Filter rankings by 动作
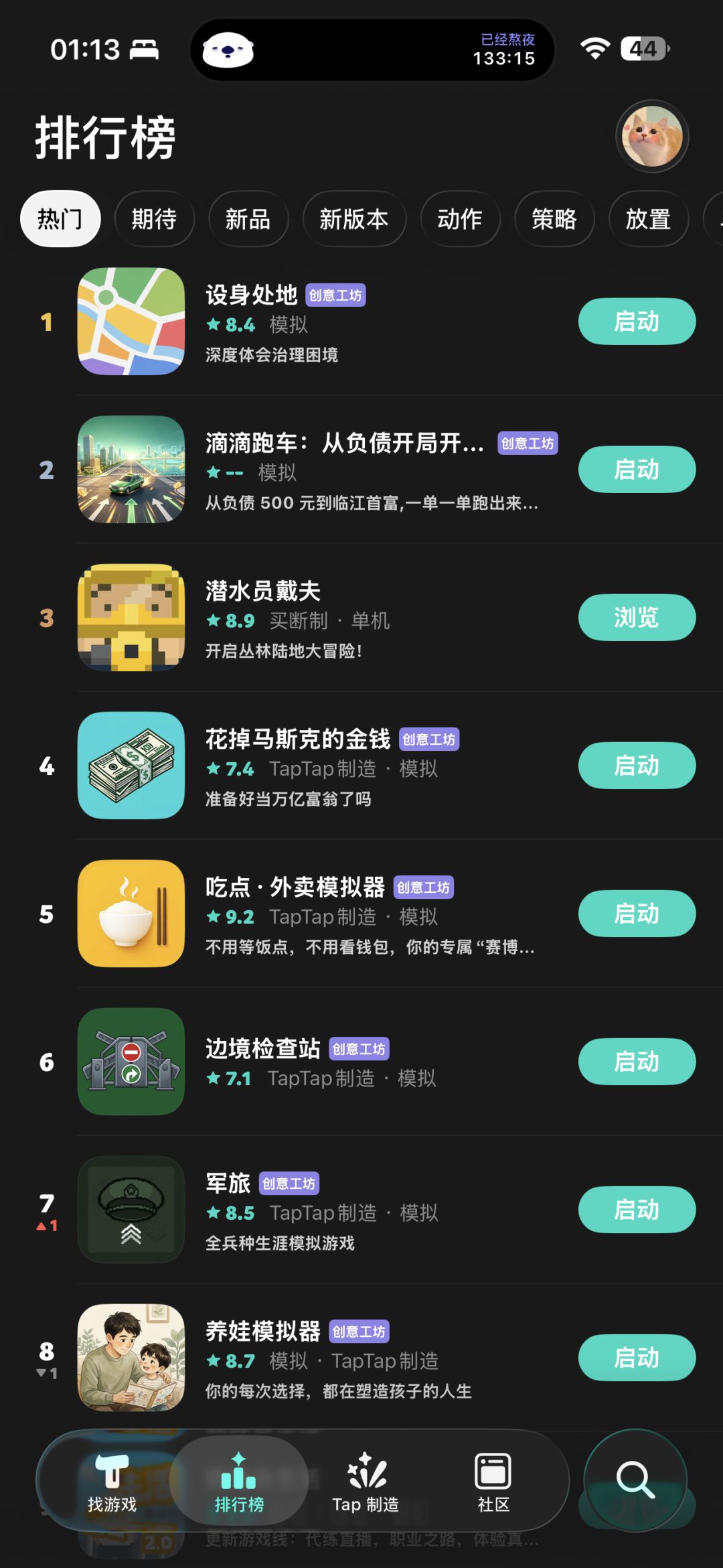The height and width of the screenshot is (1568, 723). [x=460, y=219]
